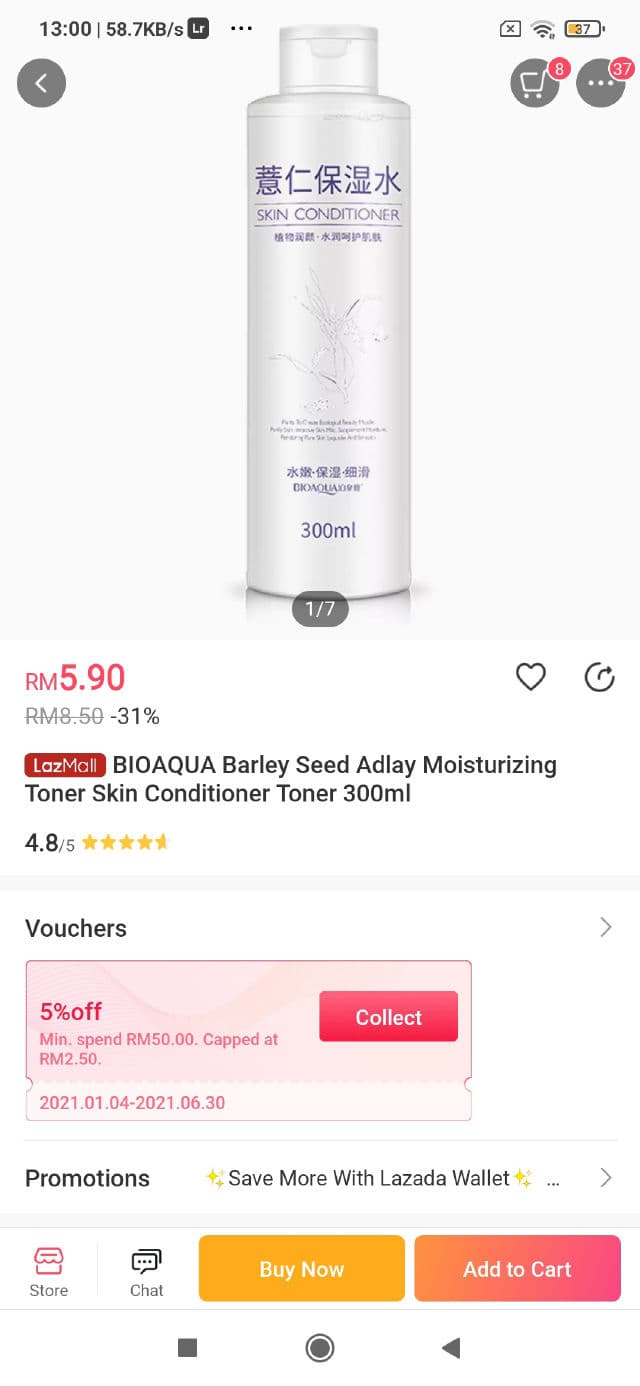The width and height of the screenshot is (640, 1386).
Task: Add this toner to the wishlist
Action: (530, 677)
